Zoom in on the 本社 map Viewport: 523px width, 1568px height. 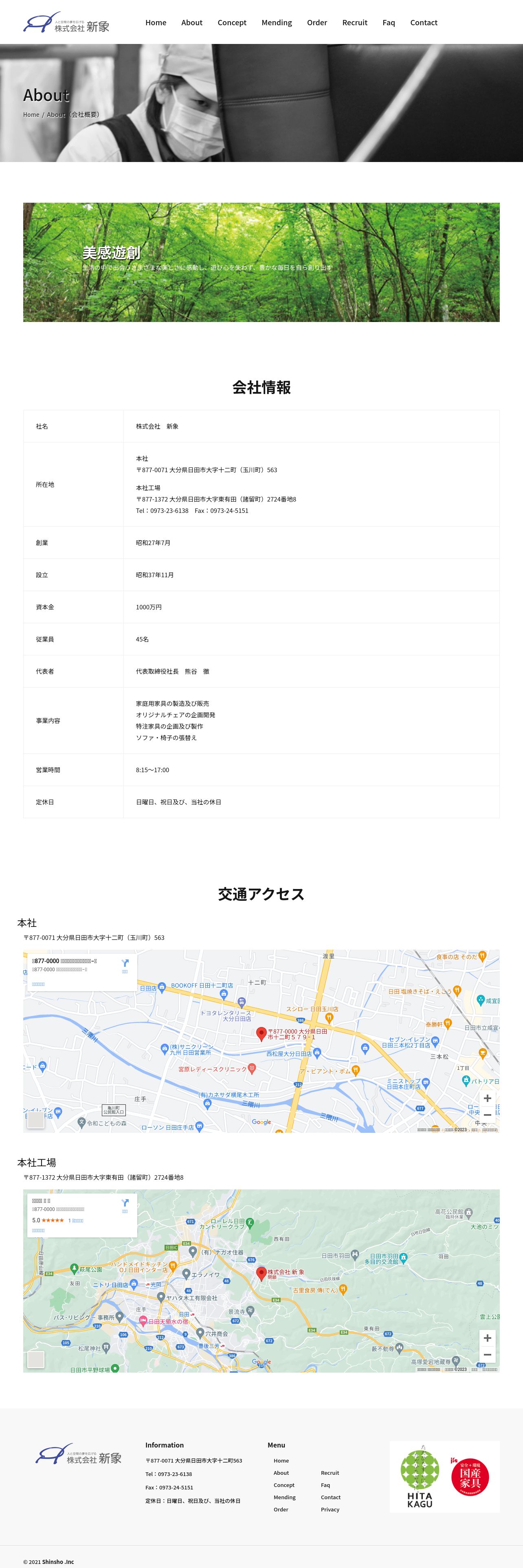[487, 1098]
